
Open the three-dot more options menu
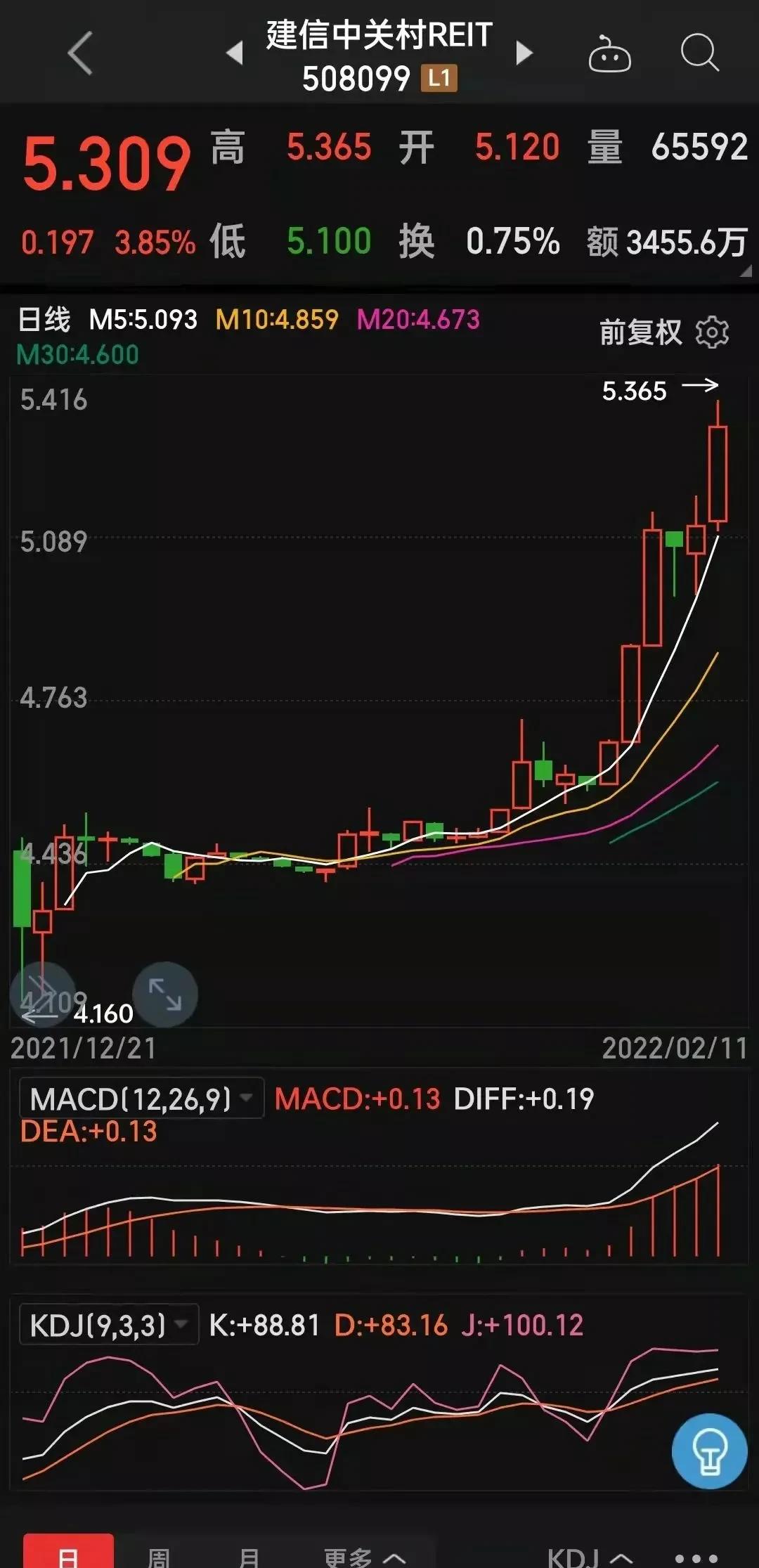pos(696,1557)
